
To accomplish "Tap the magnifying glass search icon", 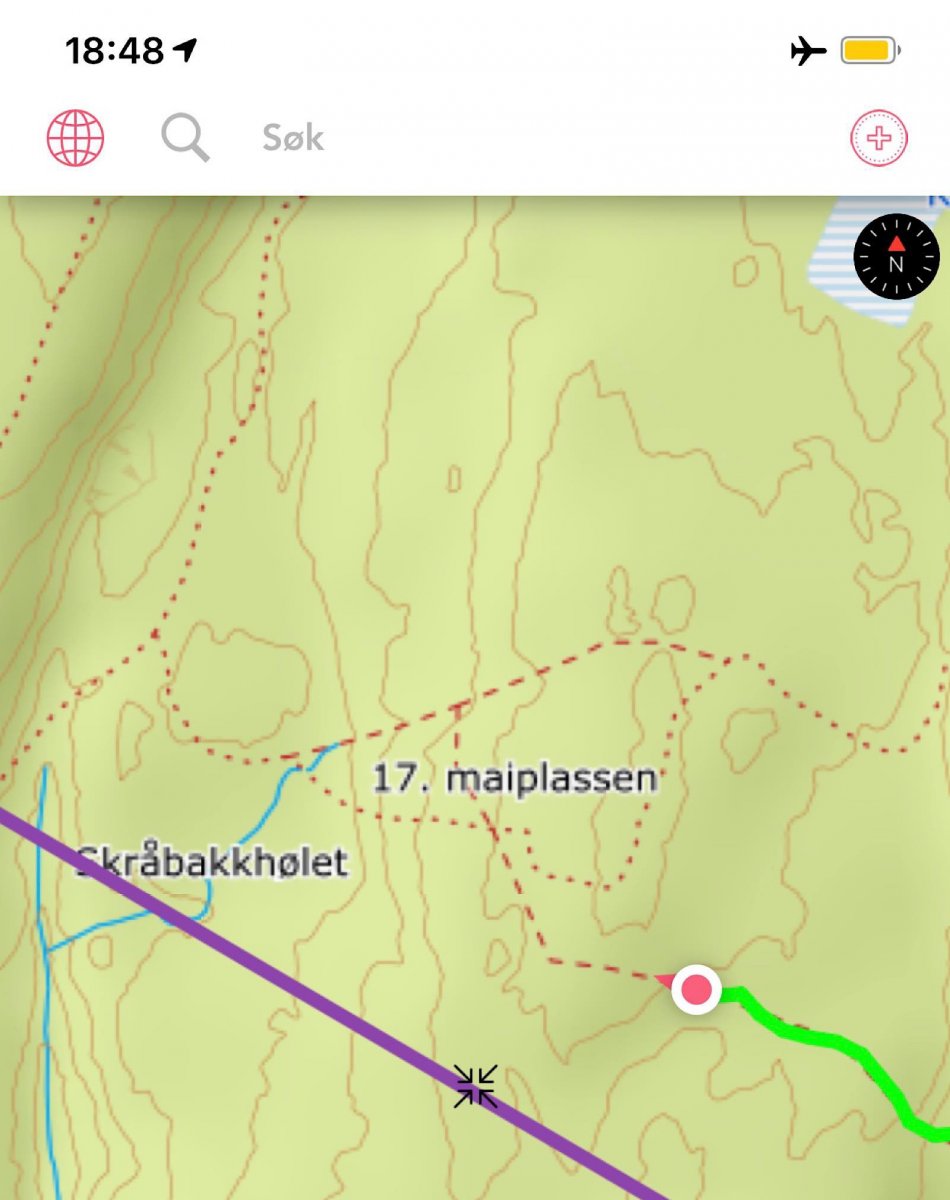I will click(186, 138).
